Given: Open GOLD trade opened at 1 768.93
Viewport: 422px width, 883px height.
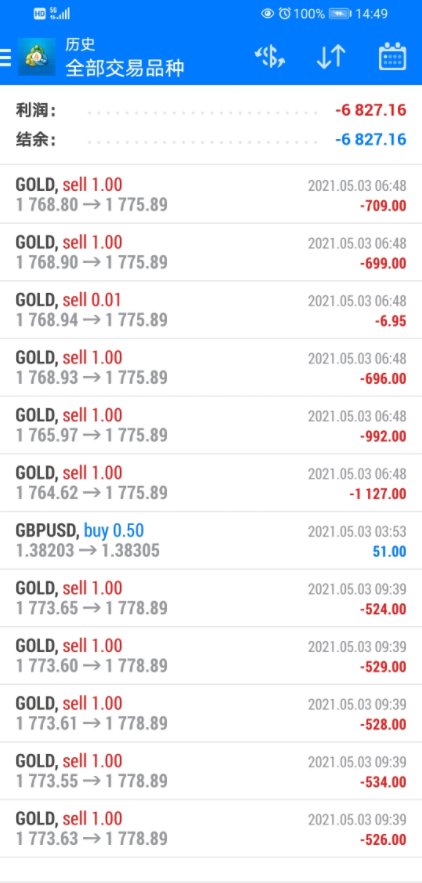Looking at the screenshot, I should (x=211, y=367).
